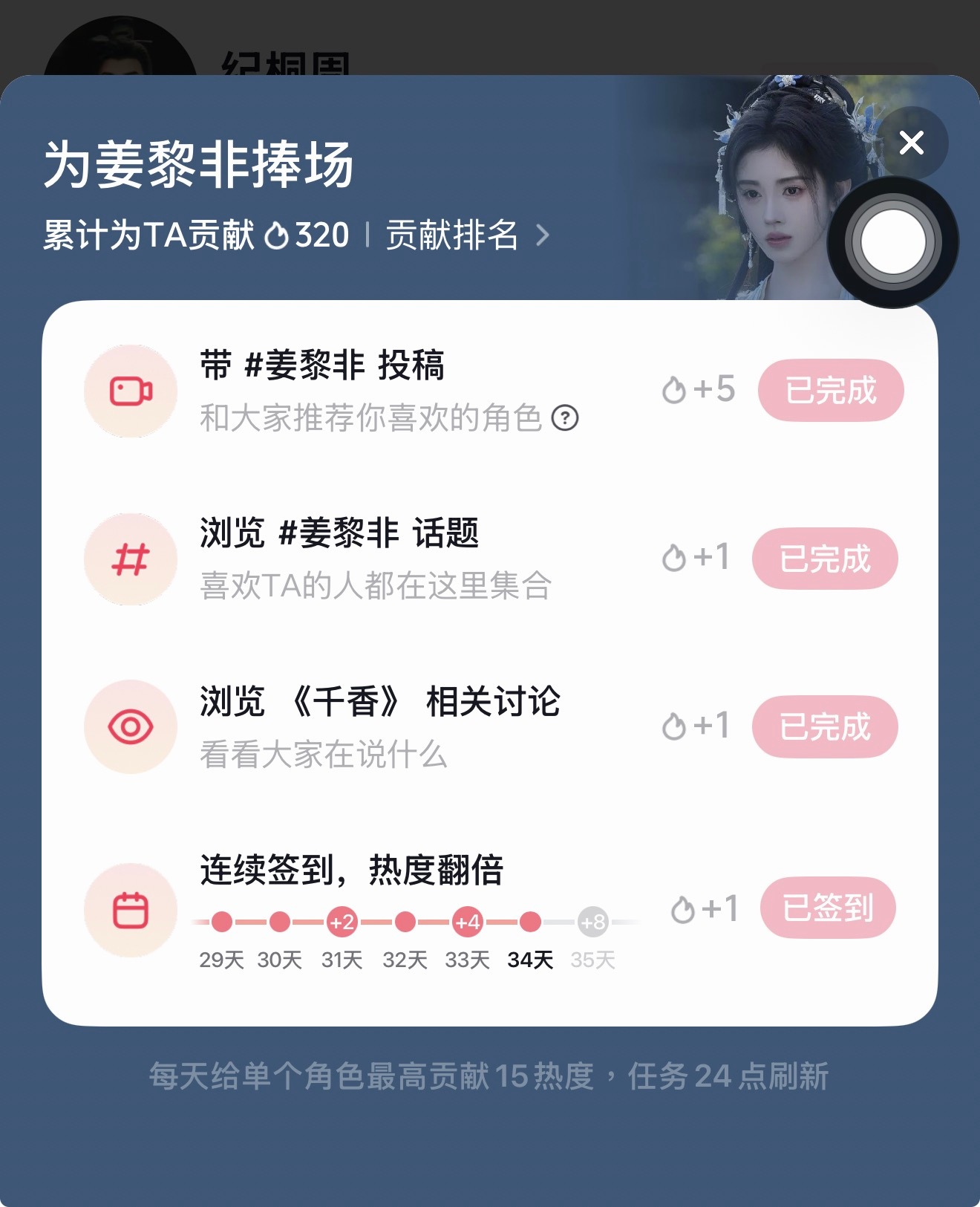980x1207 pixels.
Task: Tap 已完成 for 浏览 #姜黎非 话题
Action: (825, 559)
